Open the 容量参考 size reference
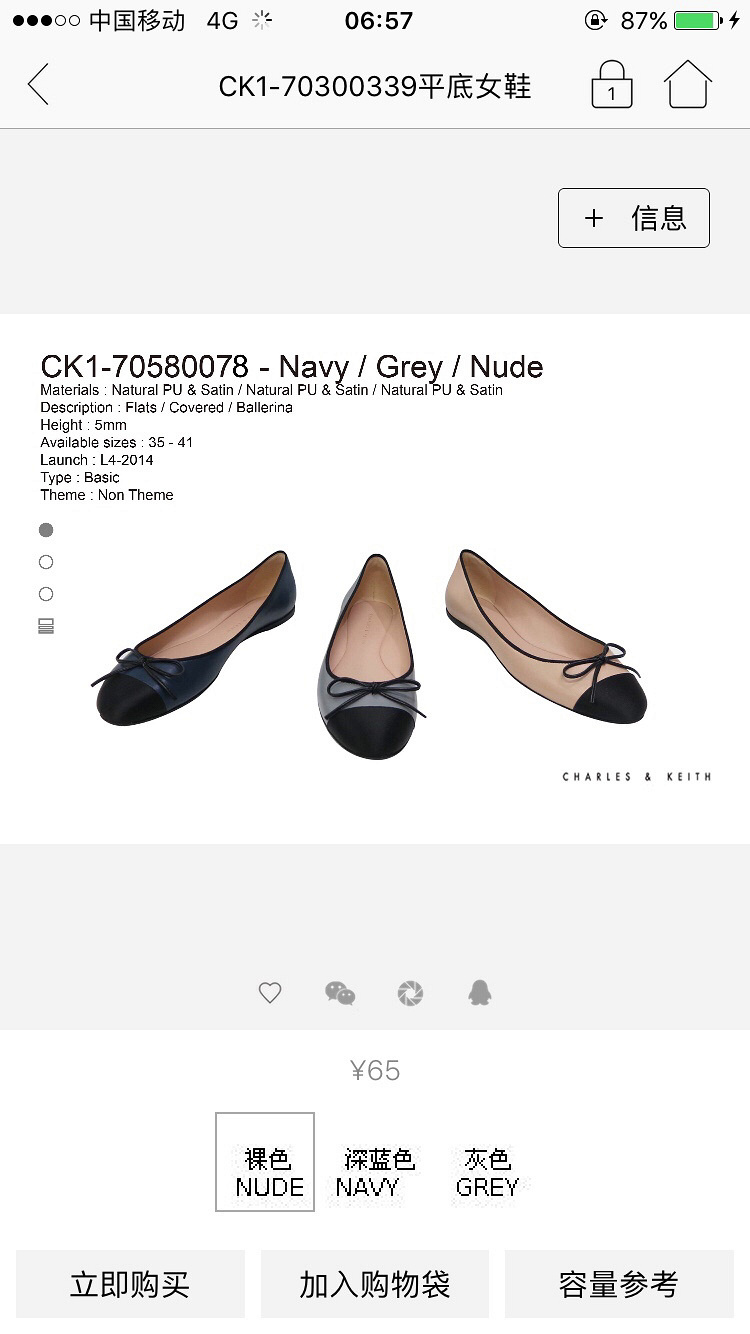Viewport: 750px width, 1334px height. [618, 1284]
